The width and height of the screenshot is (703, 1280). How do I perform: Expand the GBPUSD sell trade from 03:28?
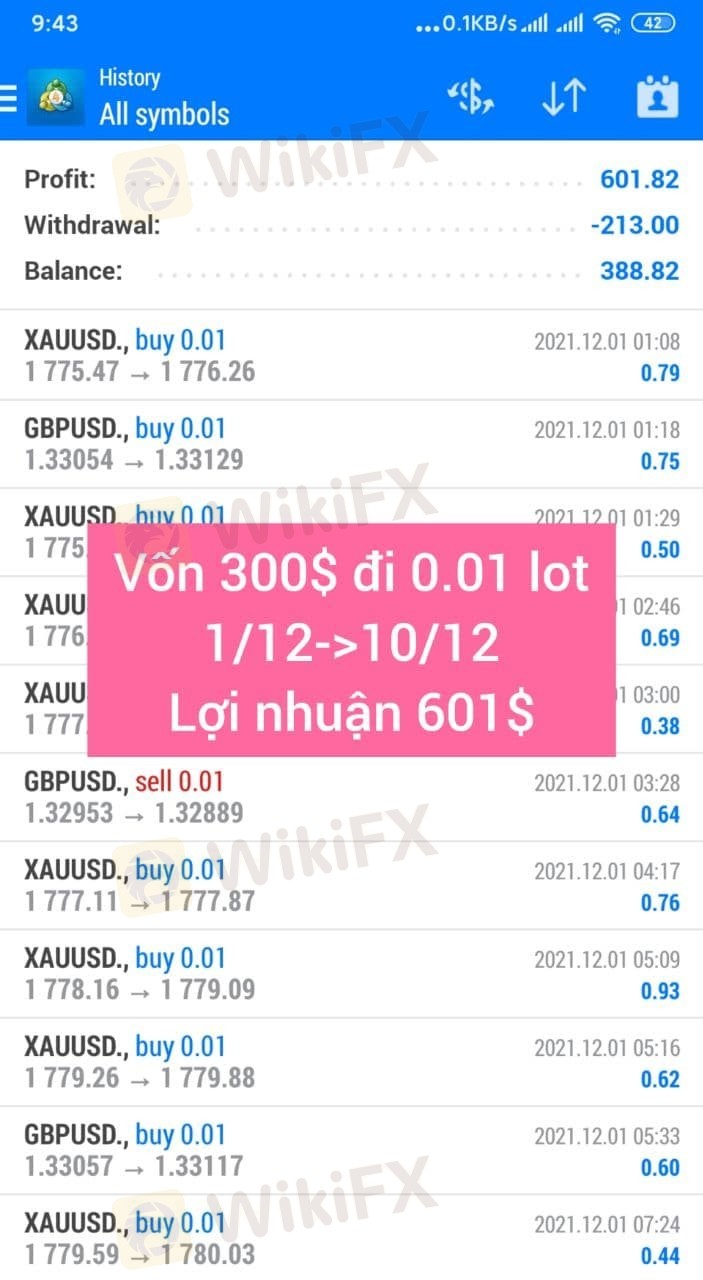pos(351,797)
